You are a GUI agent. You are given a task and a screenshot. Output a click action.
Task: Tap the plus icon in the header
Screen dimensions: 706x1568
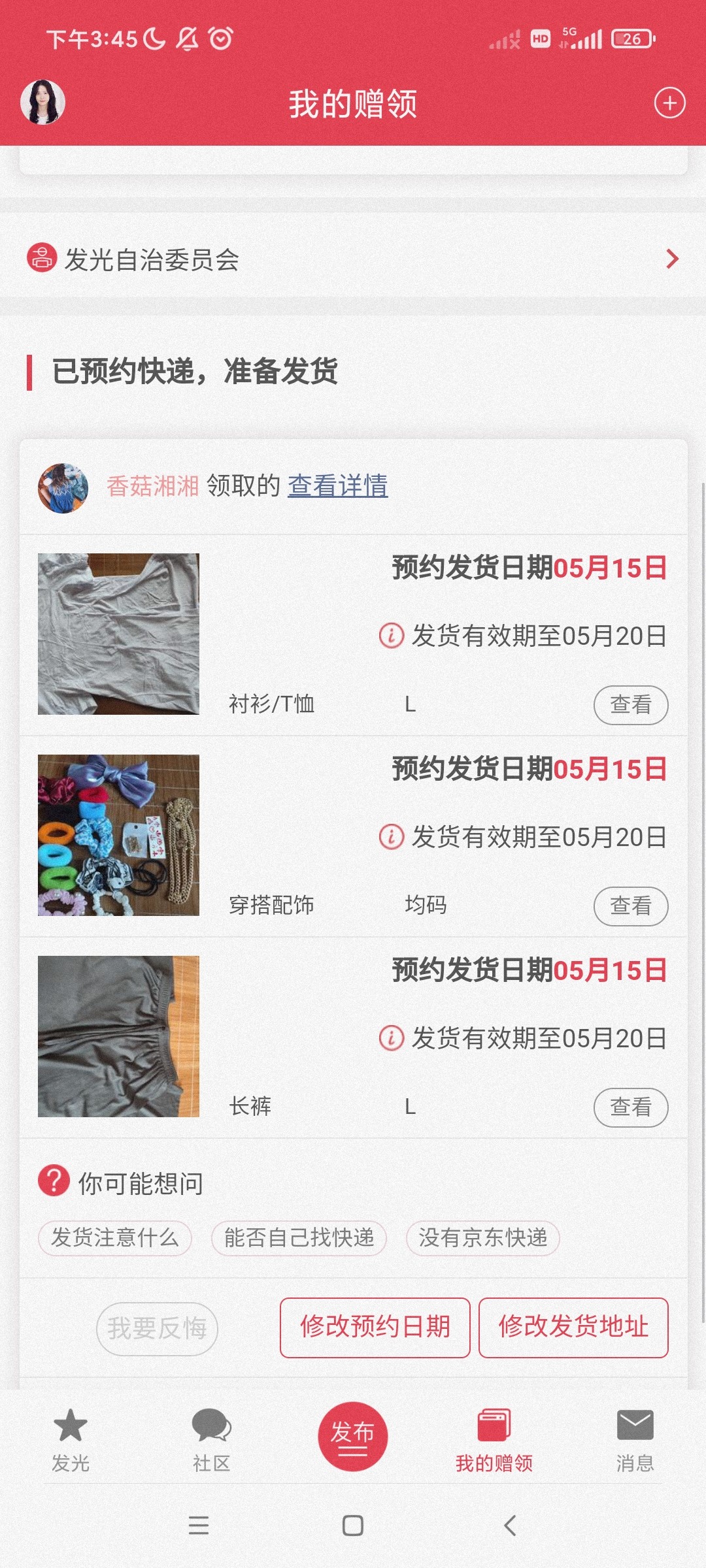click(x=669, y=103)
